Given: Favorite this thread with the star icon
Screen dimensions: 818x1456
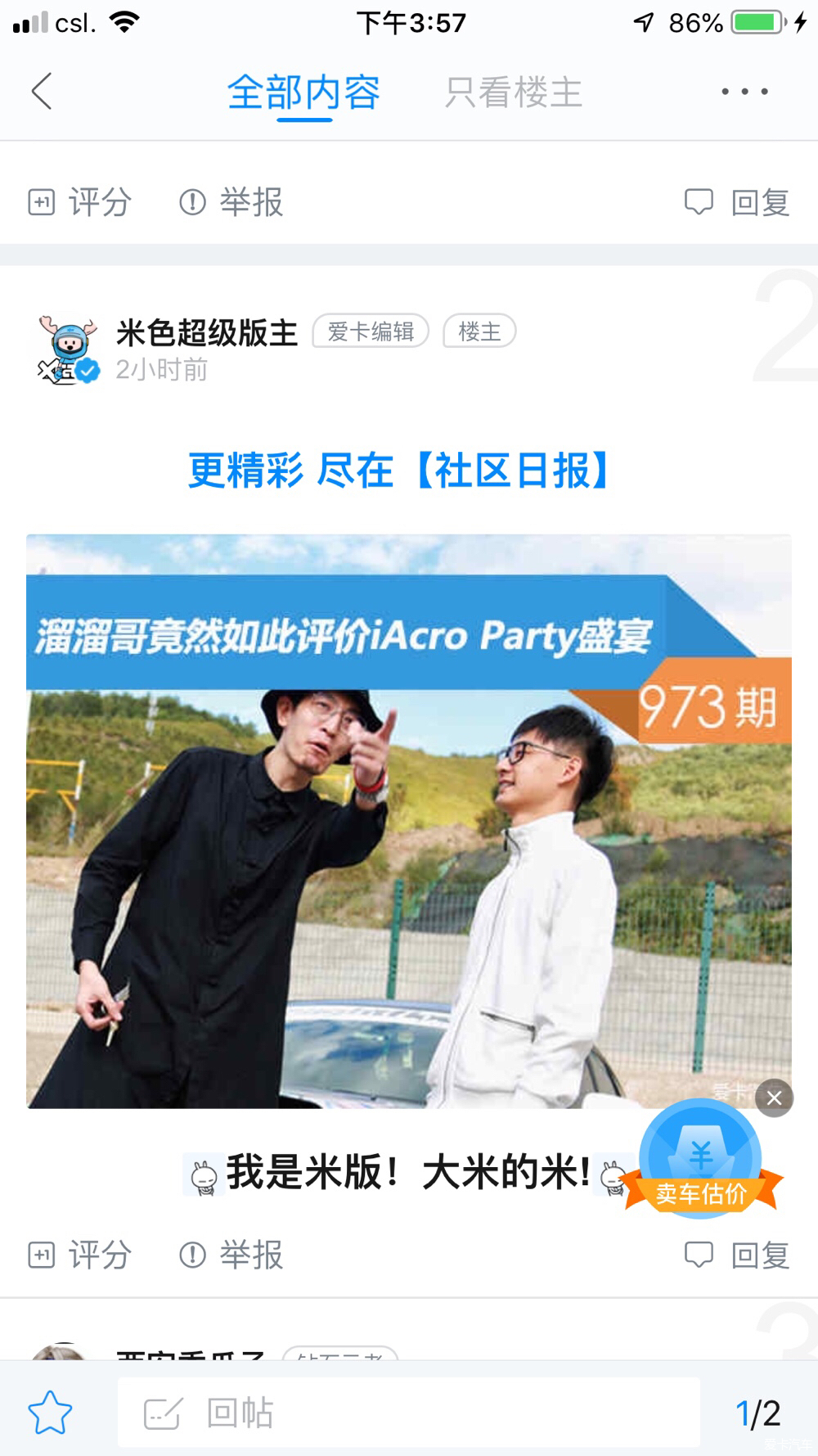Looking at the screenshot, I should tap(50, 1413).
